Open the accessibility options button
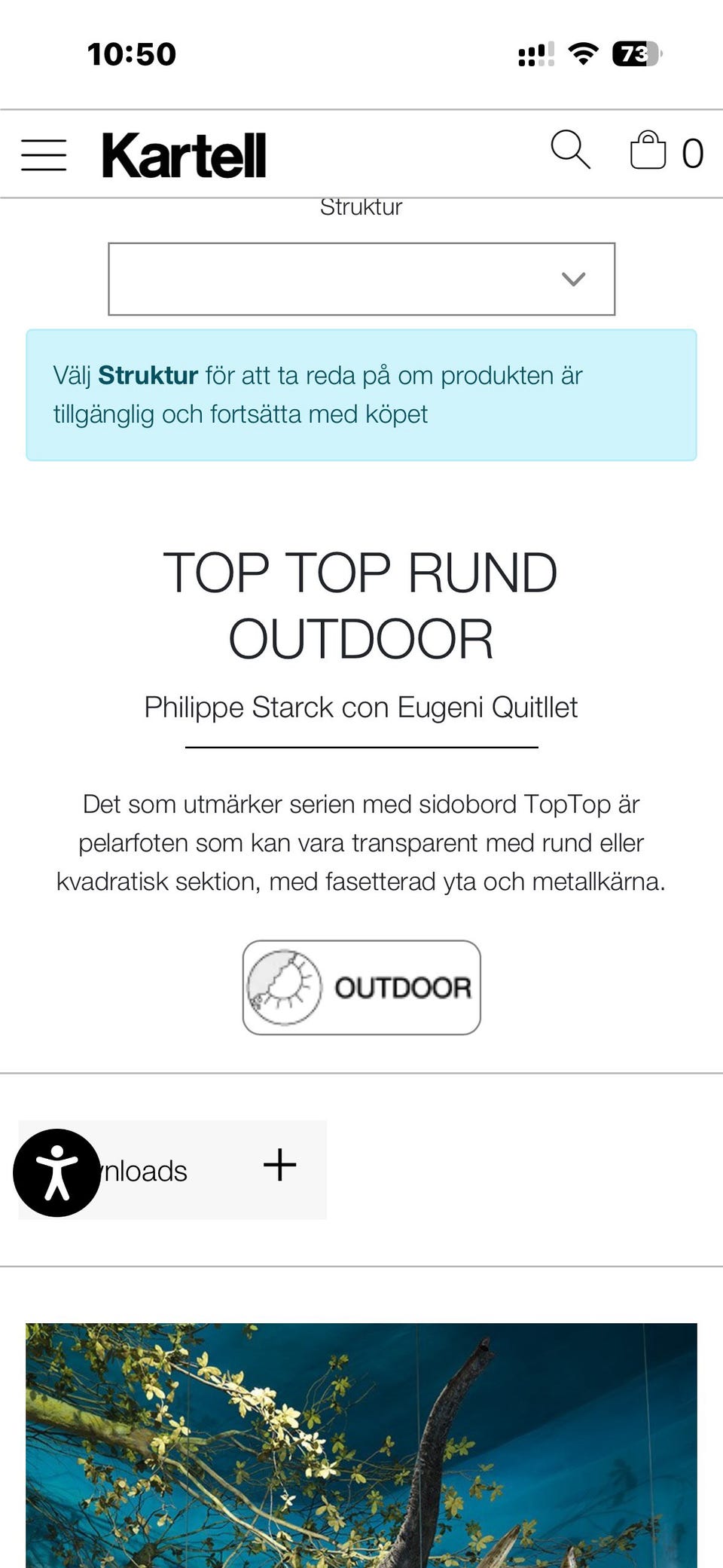 pyautogui.click(x=56, y=1172)
